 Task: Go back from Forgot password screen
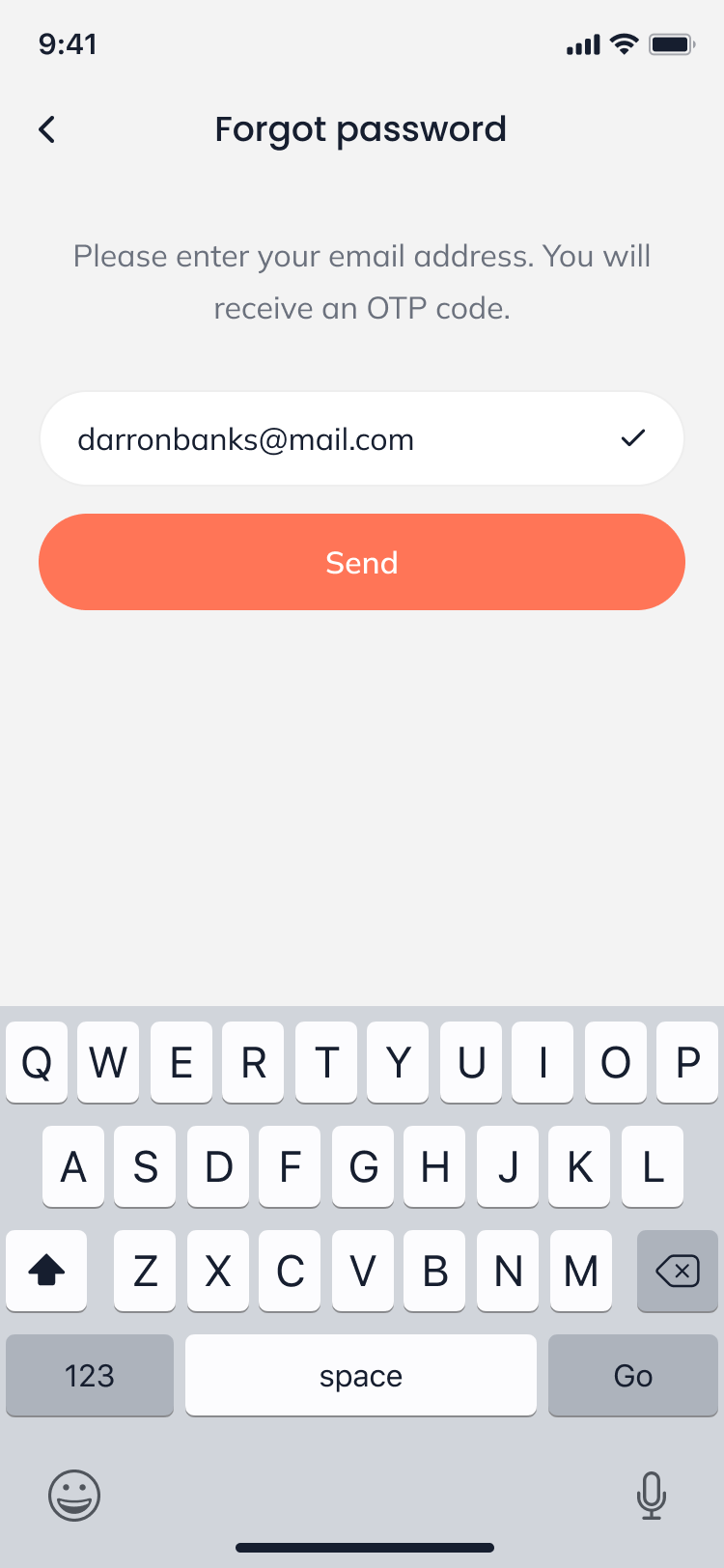point(46,129)
